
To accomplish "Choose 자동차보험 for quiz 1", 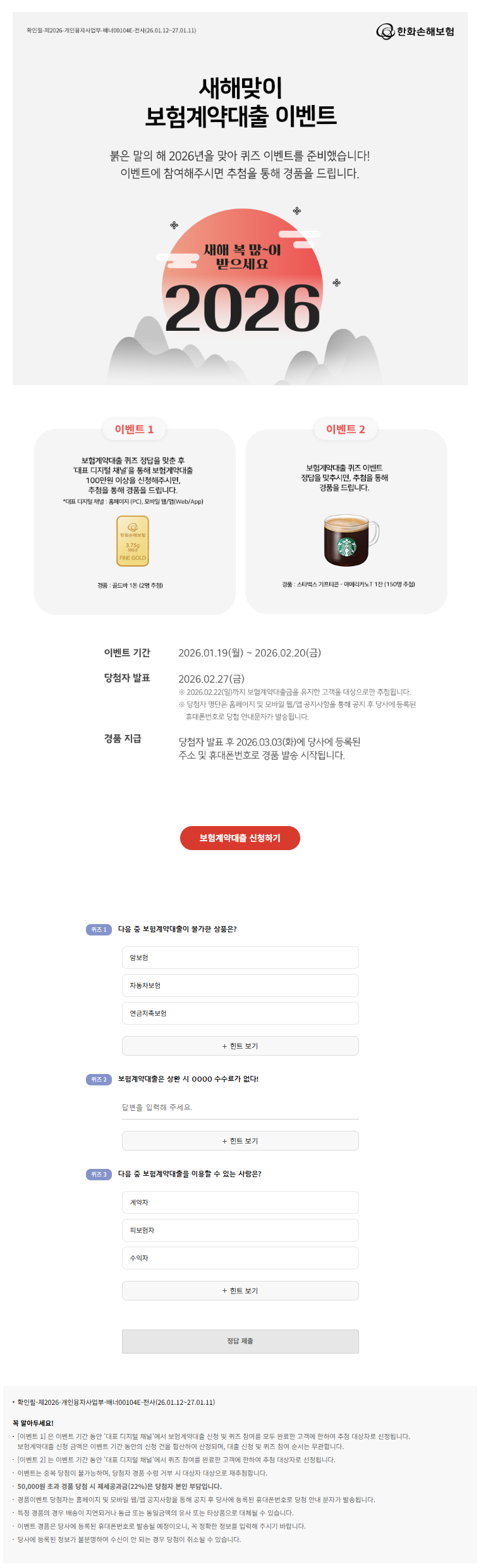I will click(240, 985).
